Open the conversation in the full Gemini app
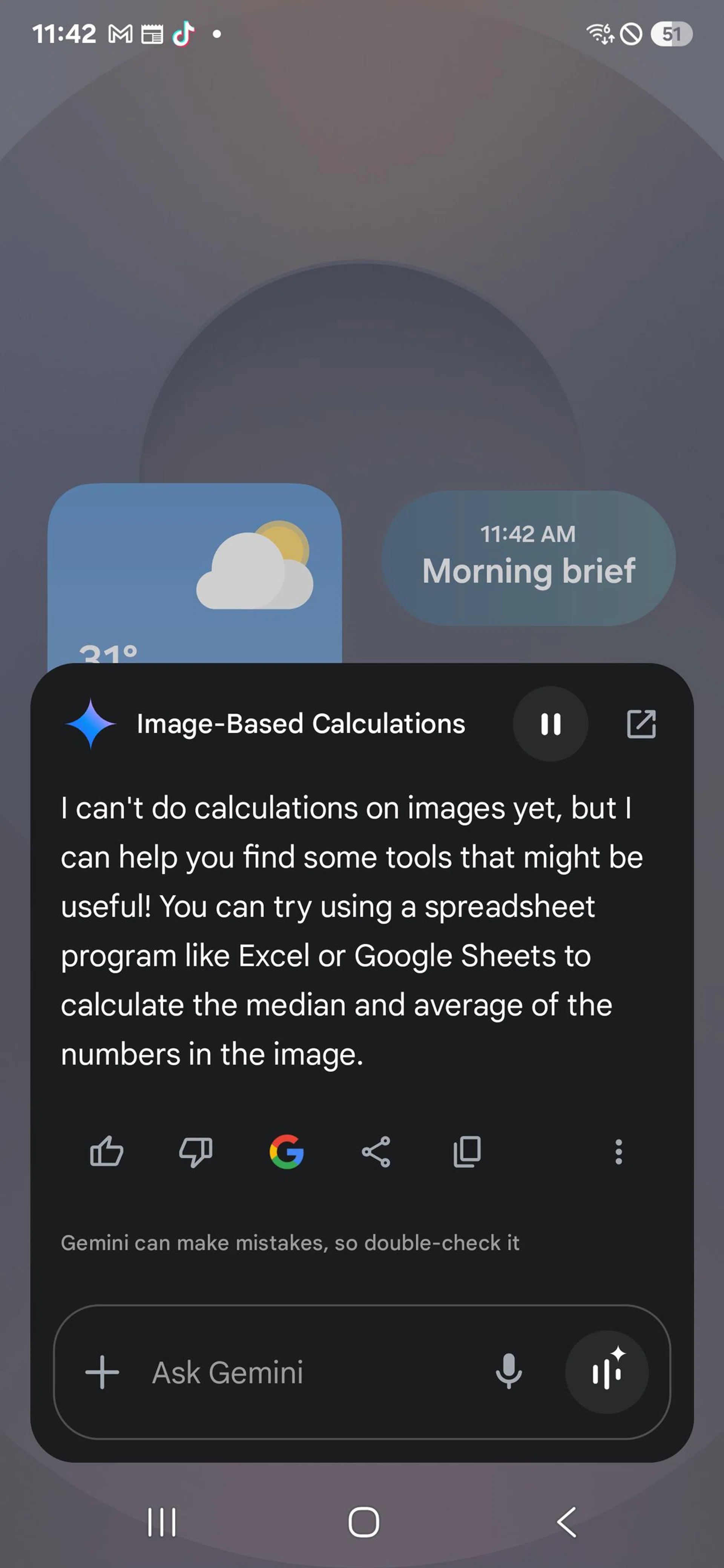This screenshot has height=1568, width=724. 641,724
